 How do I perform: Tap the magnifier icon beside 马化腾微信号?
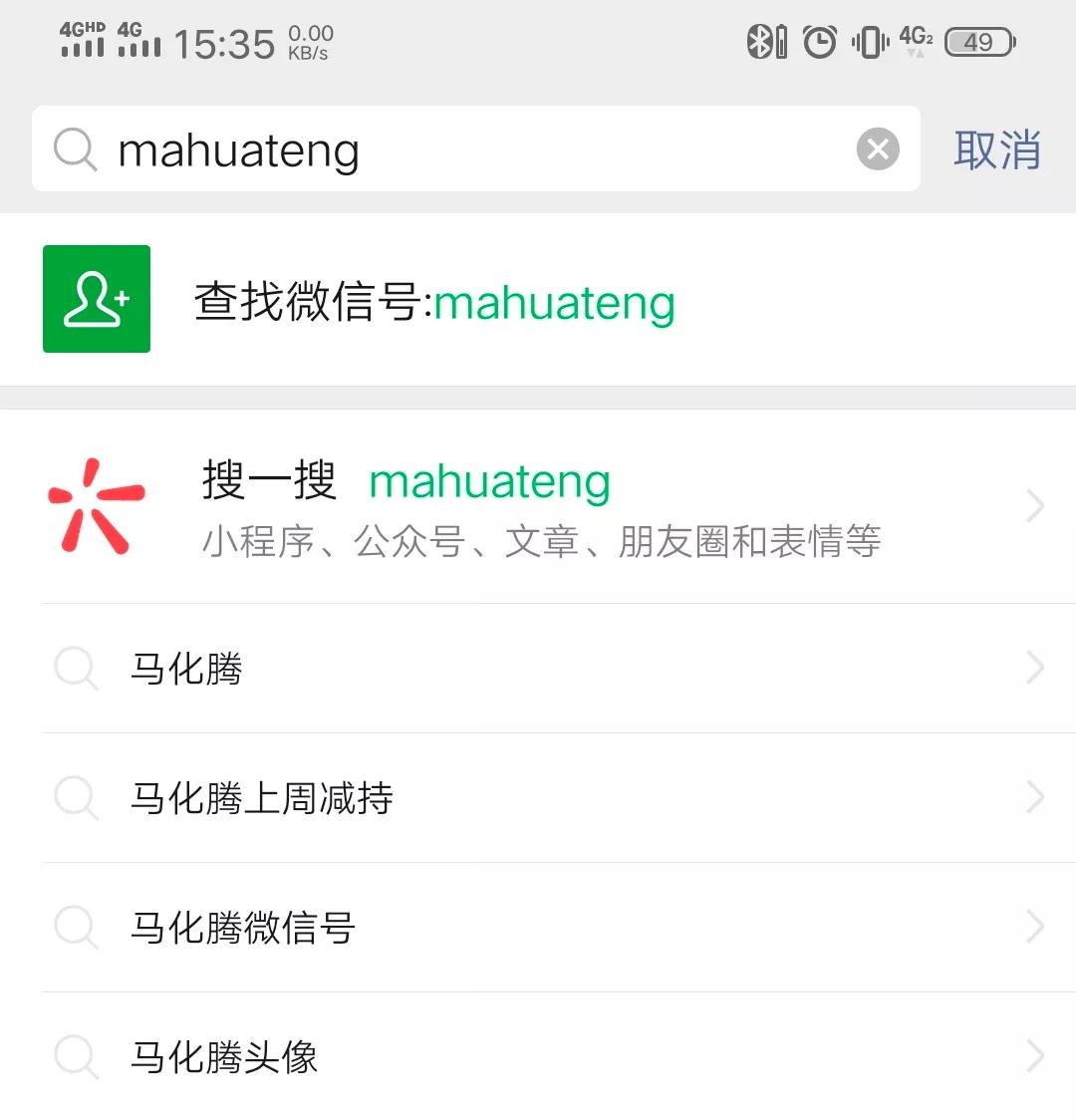76,928
